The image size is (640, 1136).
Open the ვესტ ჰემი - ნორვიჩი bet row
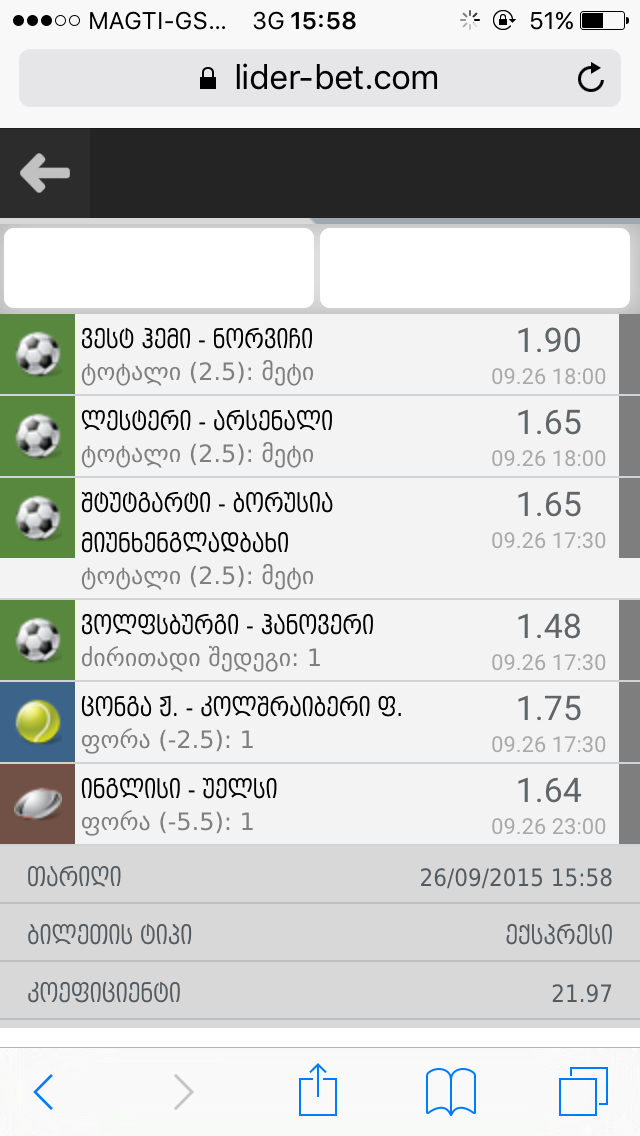[320, 355]
